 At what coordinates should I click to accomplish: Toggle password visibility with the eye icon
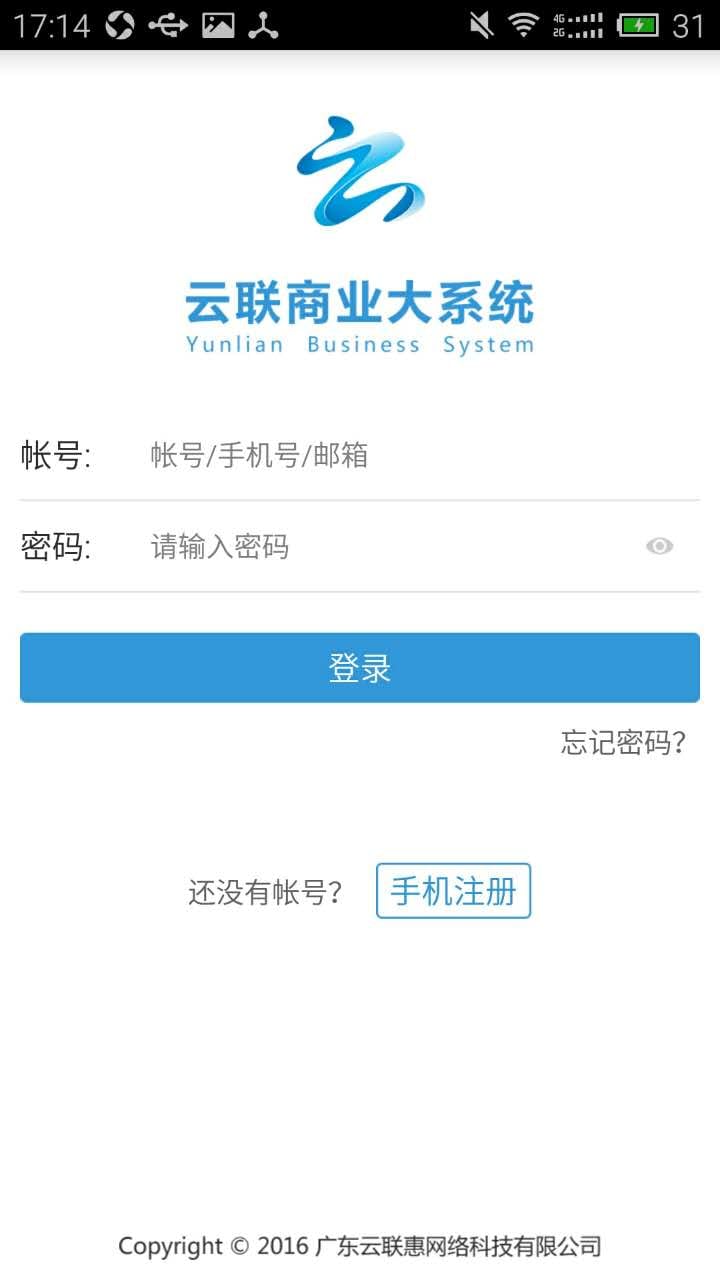point(658,546)
